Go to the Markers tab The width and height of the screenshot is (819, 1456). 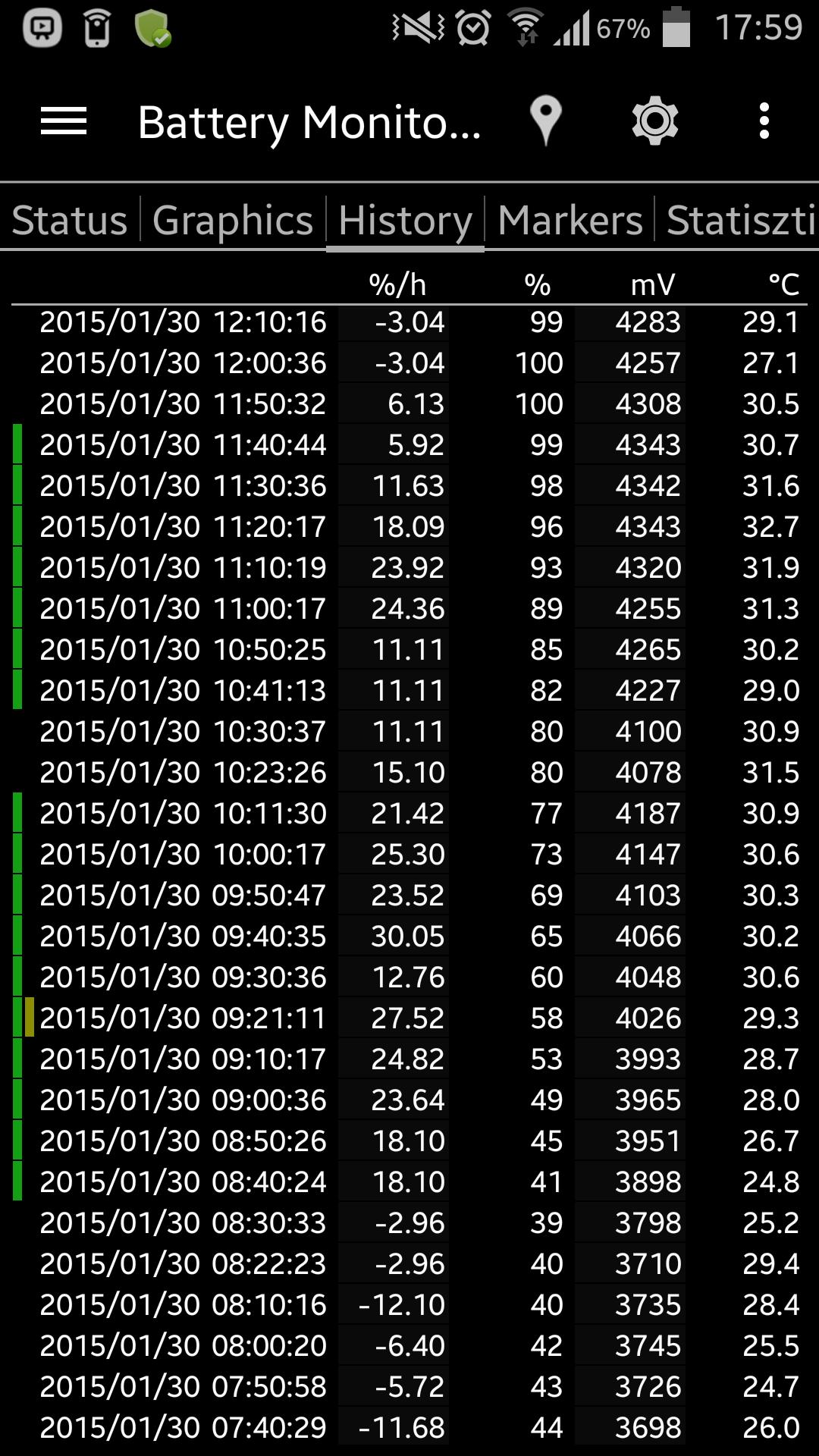(570, 221)
